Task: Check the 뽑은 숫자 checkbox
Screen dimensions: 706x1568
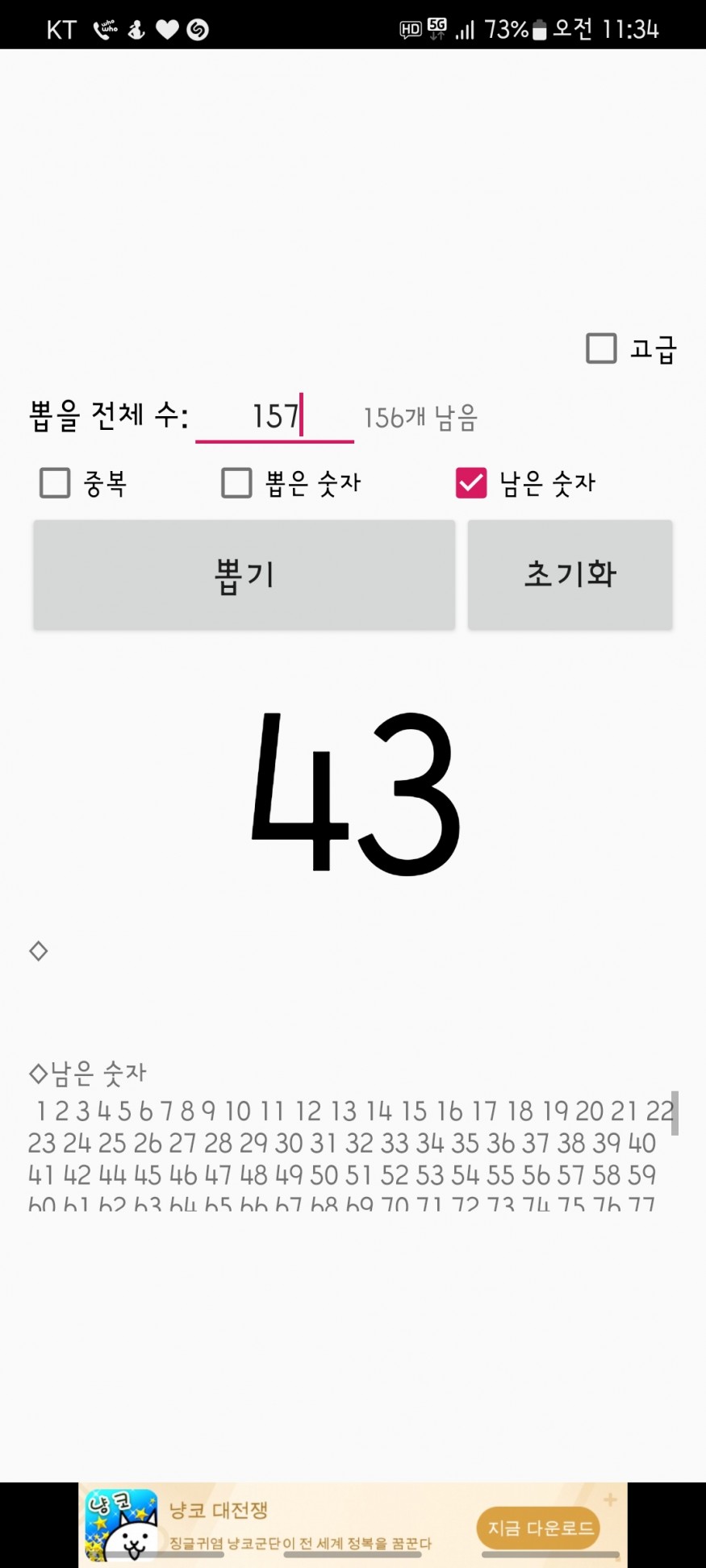Action: 236,483
